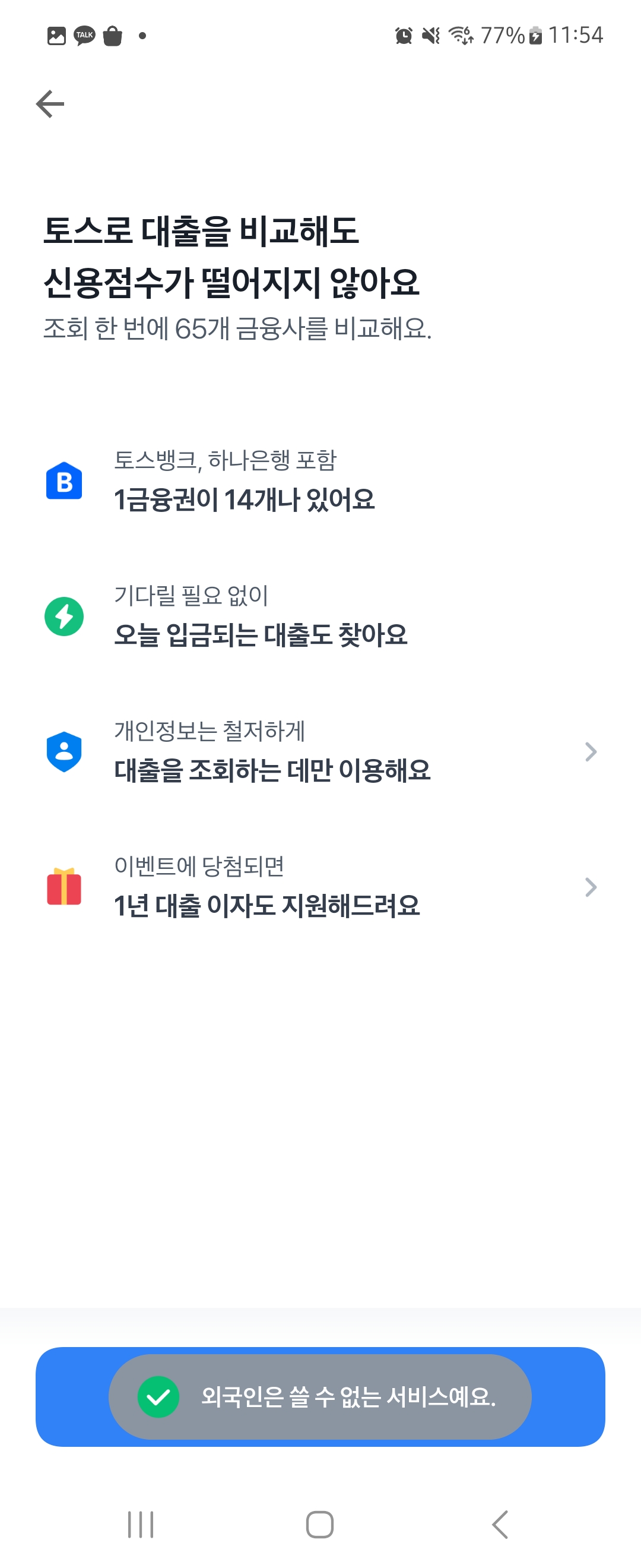Image resolution: width=641 pixels, height=1568 pixels.
Task: Open the 1년 대출 이자도 지원해드려요 event row
Action: pyautogui.click(x=320, y=887)
